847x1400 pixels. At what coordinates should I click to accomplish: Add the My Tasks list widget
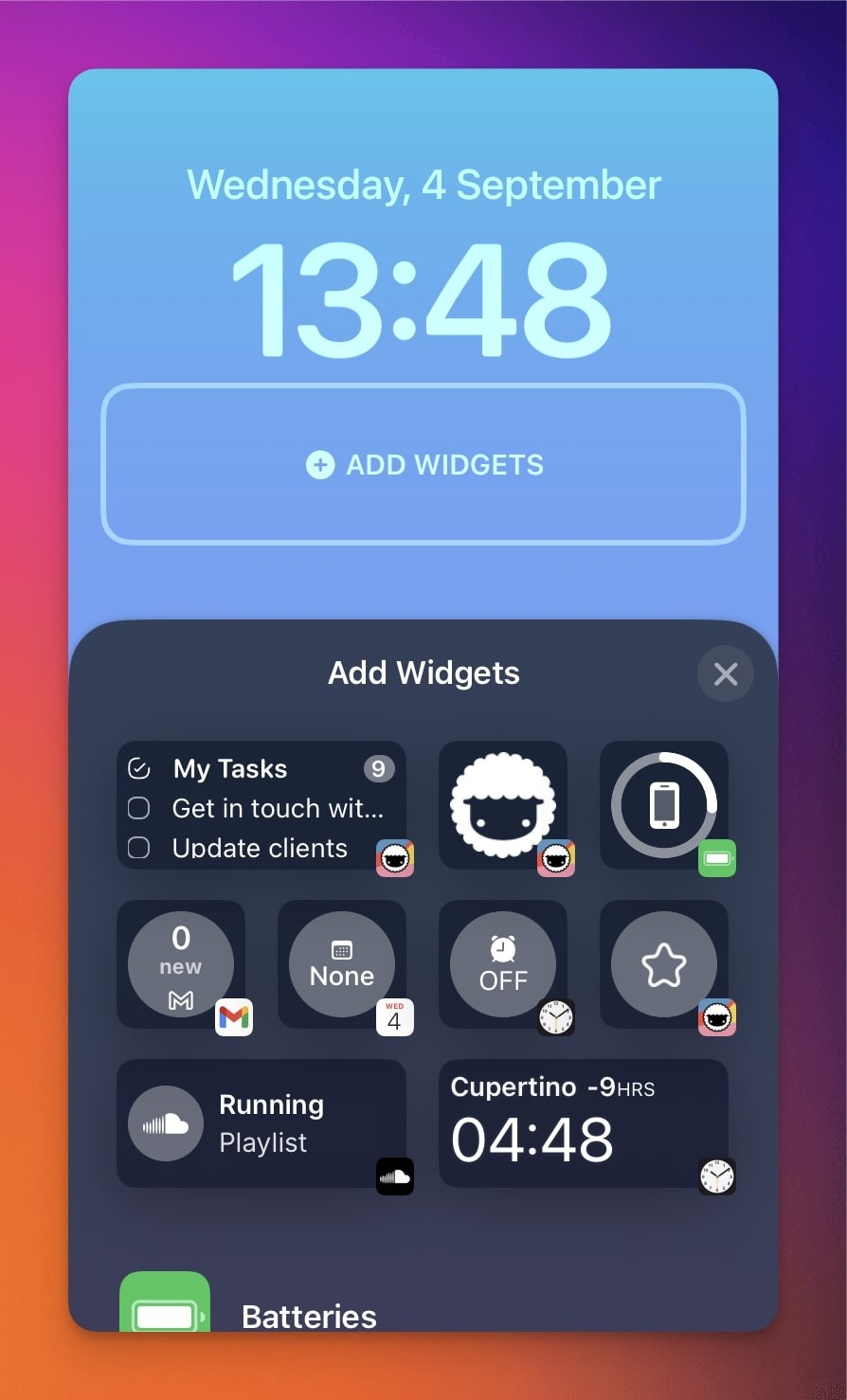point(261,806)
